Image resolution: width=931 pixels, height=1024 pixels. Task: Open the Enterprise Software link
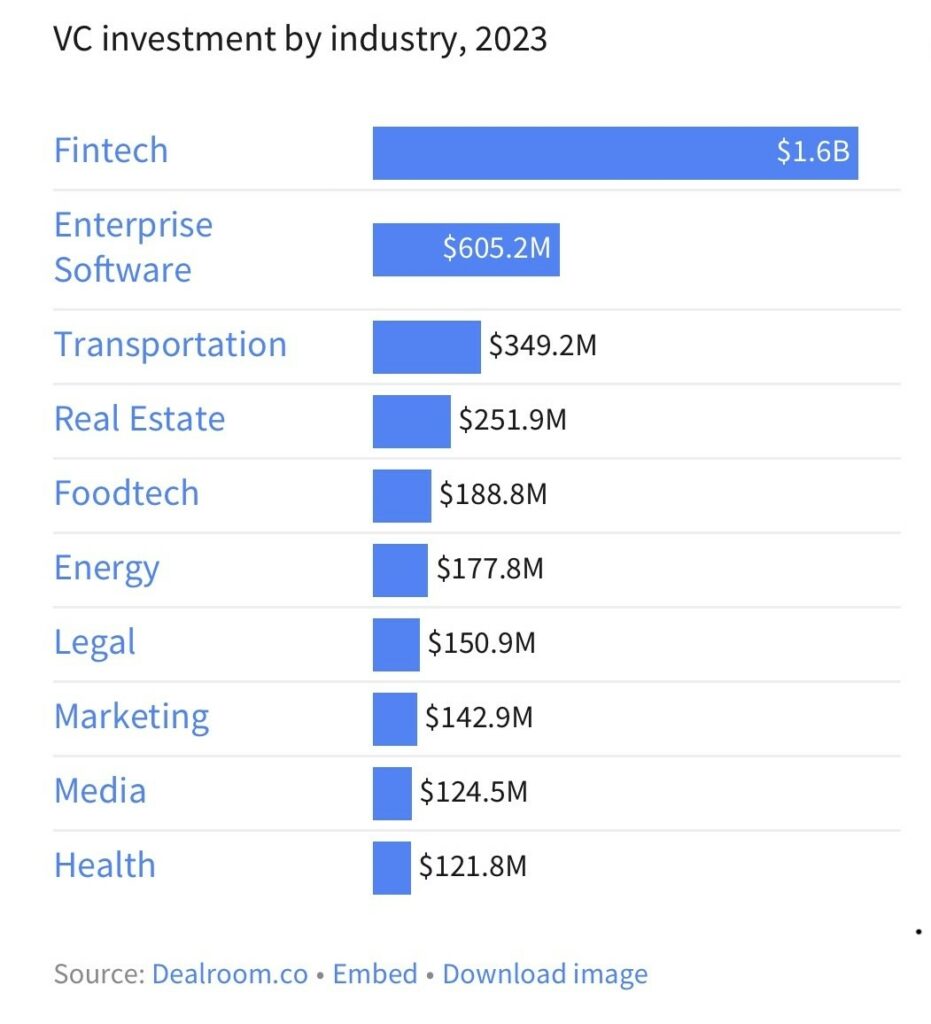(133, 247)
